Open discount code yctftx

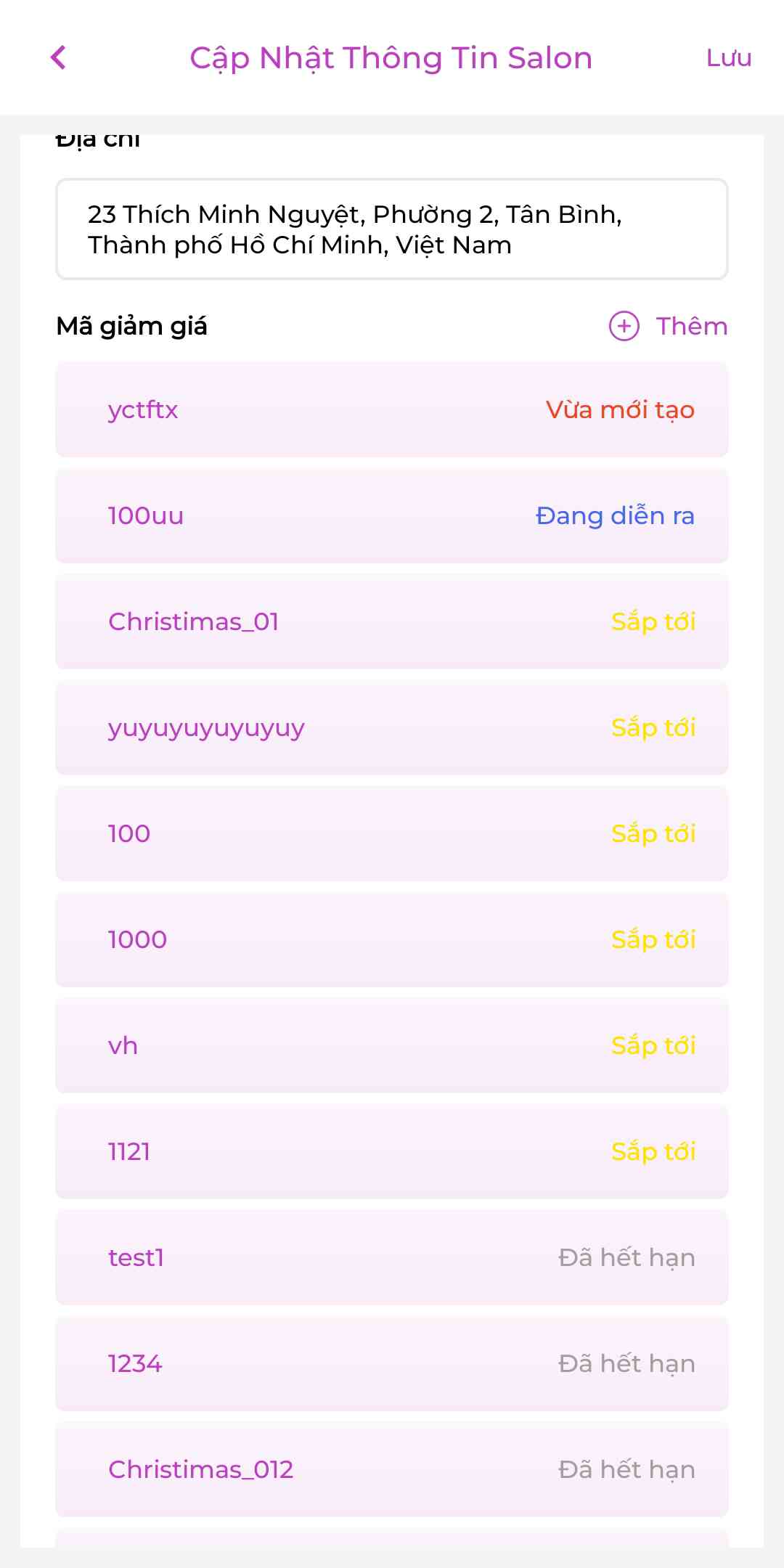point(392,409)
